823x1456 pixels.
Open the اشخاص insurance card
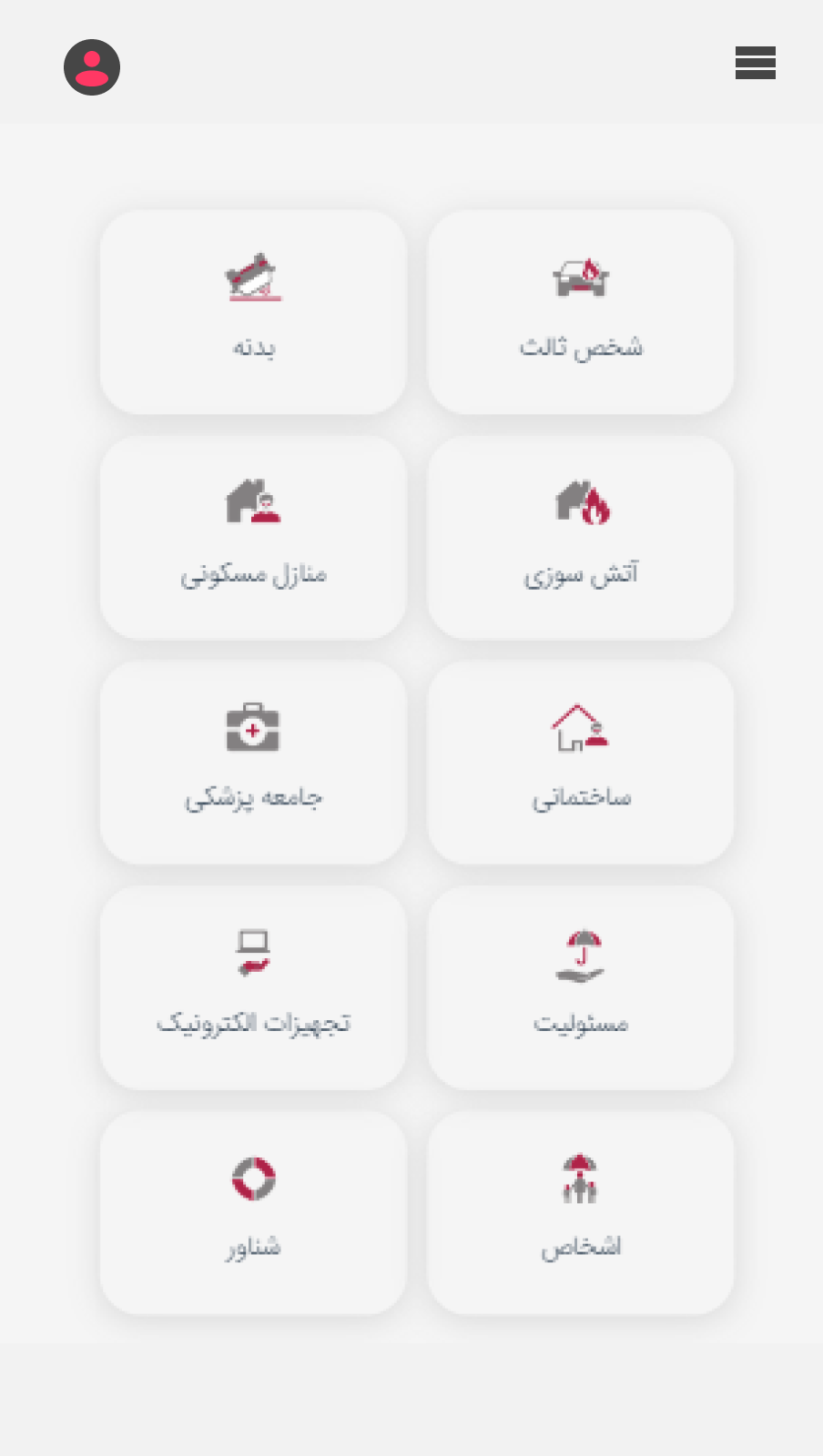point(580,1212)
